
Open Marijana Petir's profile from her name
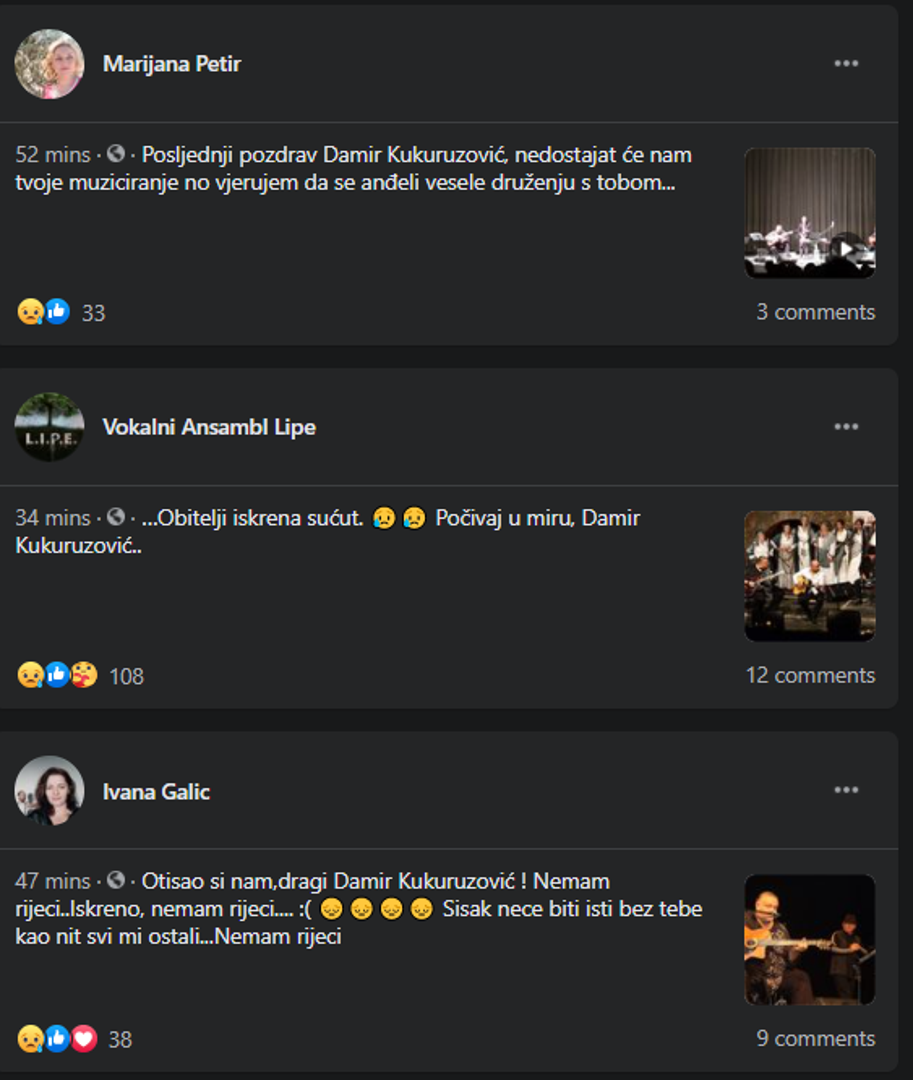click(172, 64)
